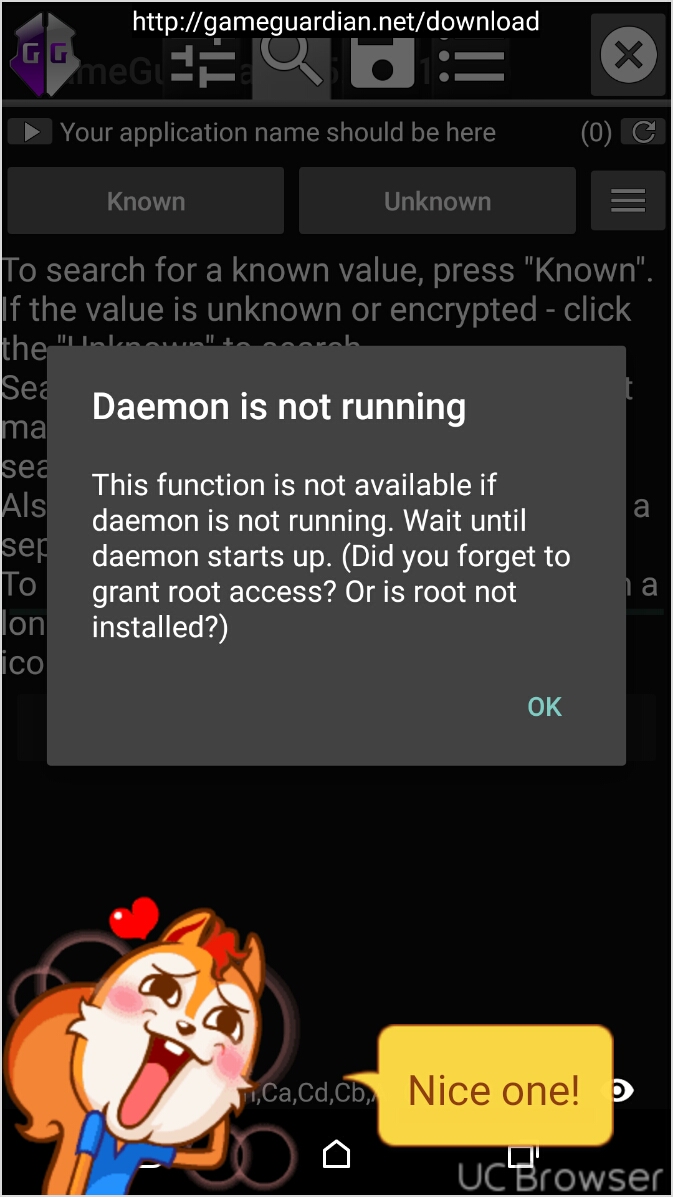
Task: Tap the play button beside the application name
Action: [x=31, y=132]
